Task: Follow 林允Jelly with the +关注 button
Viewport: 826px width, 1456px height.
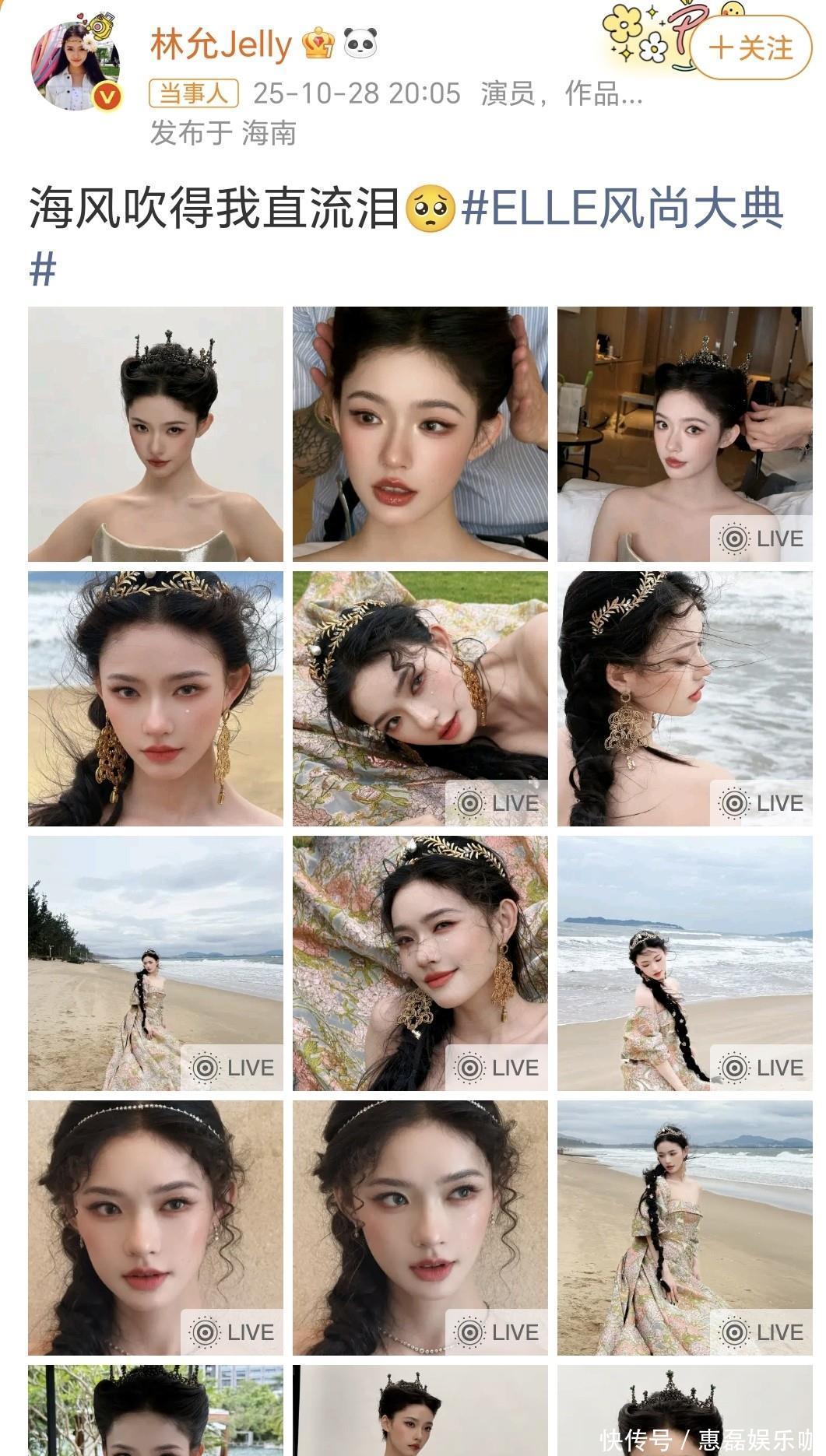Action: click(x=750, y=48)
